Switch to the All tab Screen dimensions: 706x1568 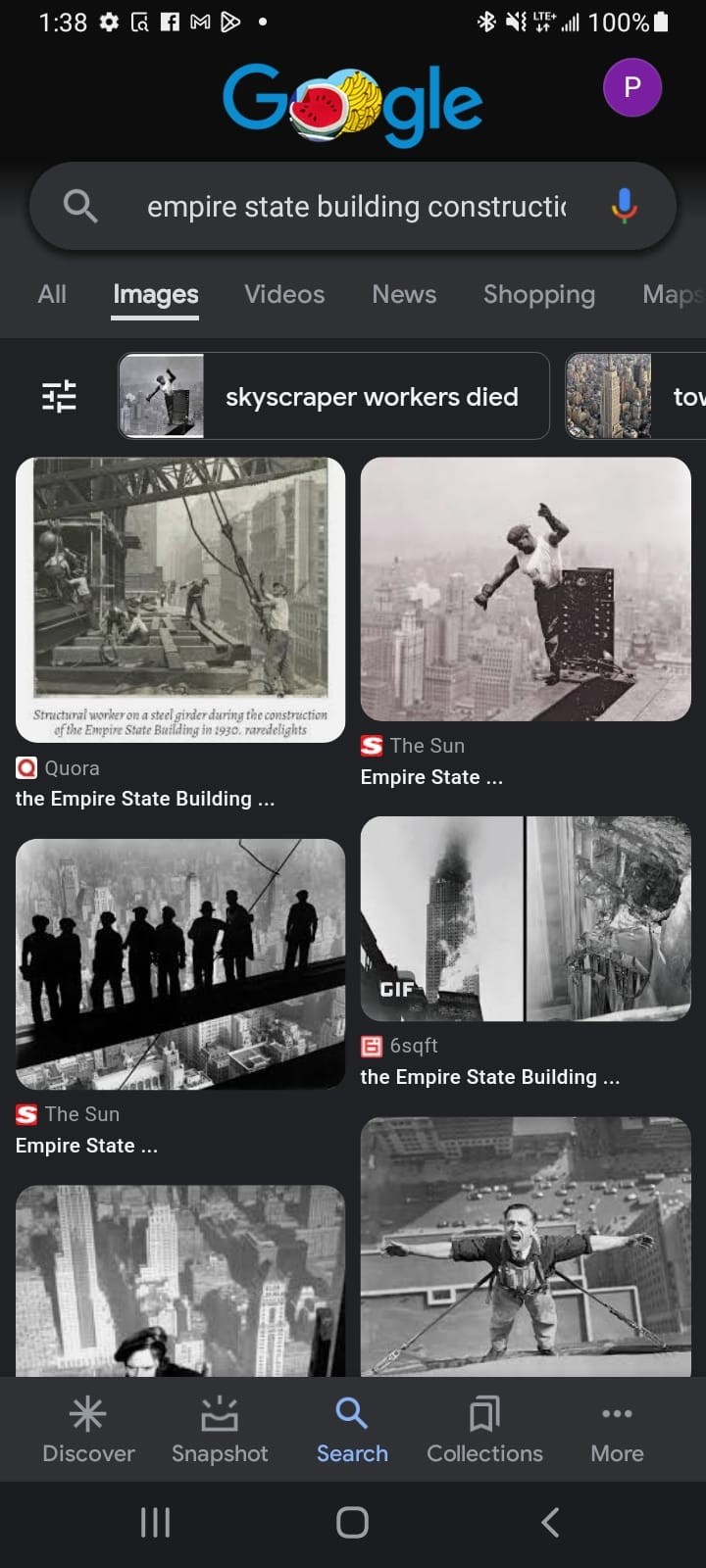coord(52,294)
